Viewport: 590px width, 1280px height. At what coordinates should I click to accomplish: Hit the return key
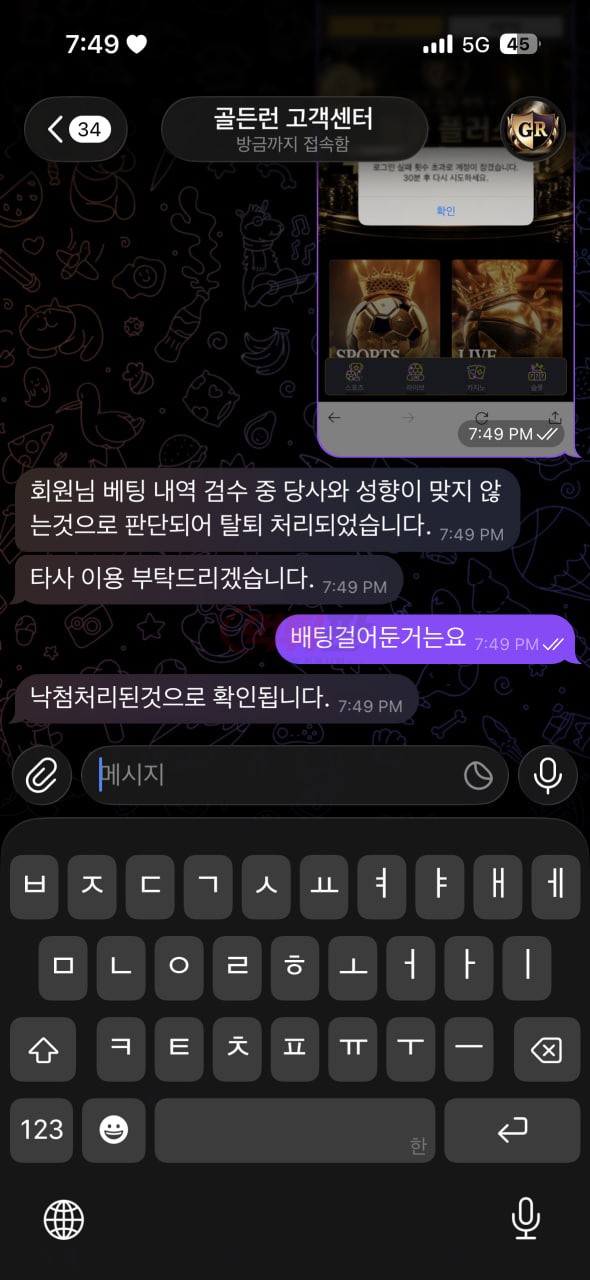512,1130
